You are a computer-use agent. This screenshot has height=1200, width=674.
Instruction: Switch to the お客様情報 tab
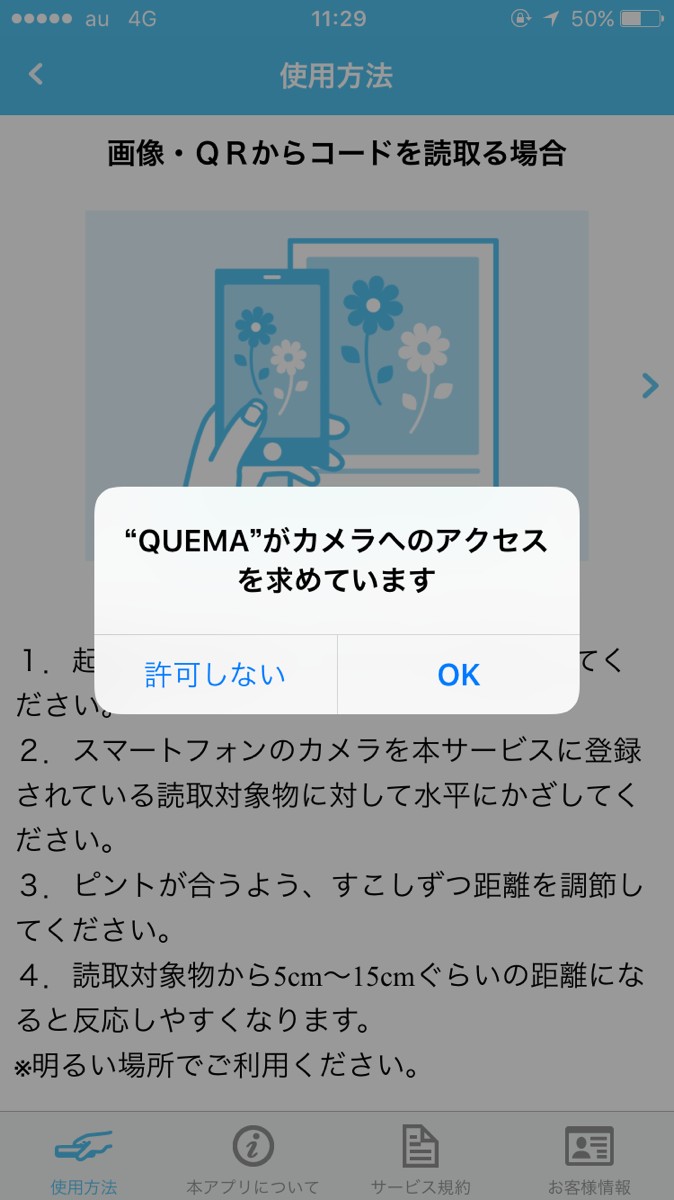coord(589,1160)
